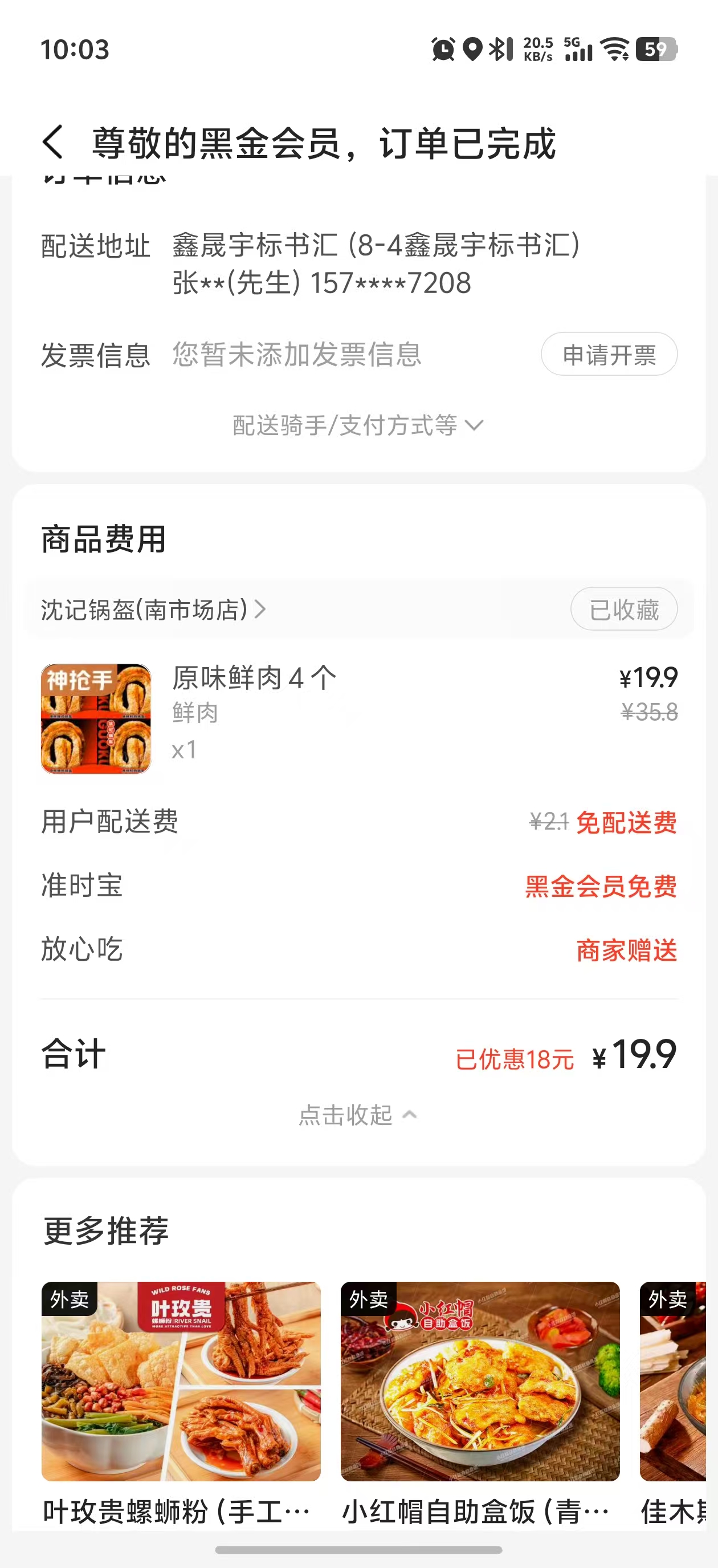Tap 申请开票 to request an invoice
718x1568 pixels.
click(609, 354)
